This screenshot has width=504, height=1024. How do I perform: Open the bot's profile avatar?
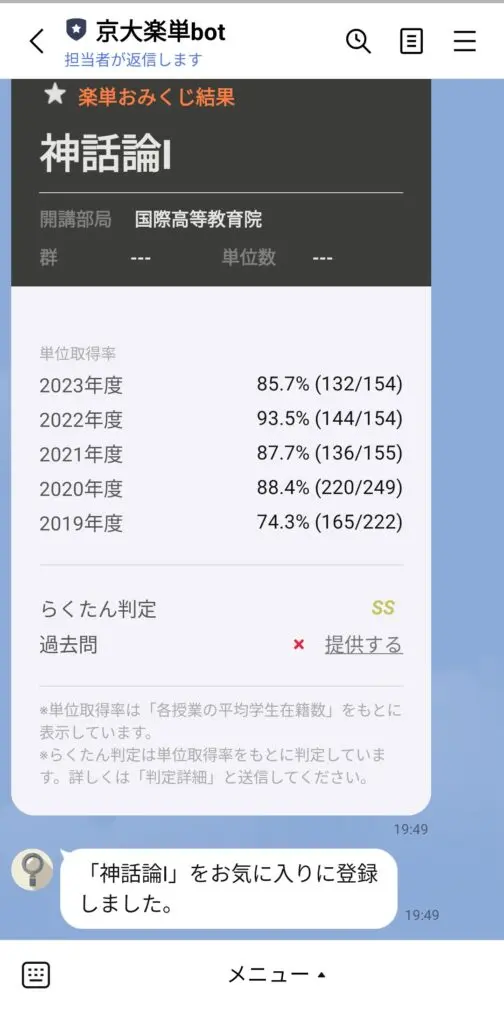click(x=32, y=869)
